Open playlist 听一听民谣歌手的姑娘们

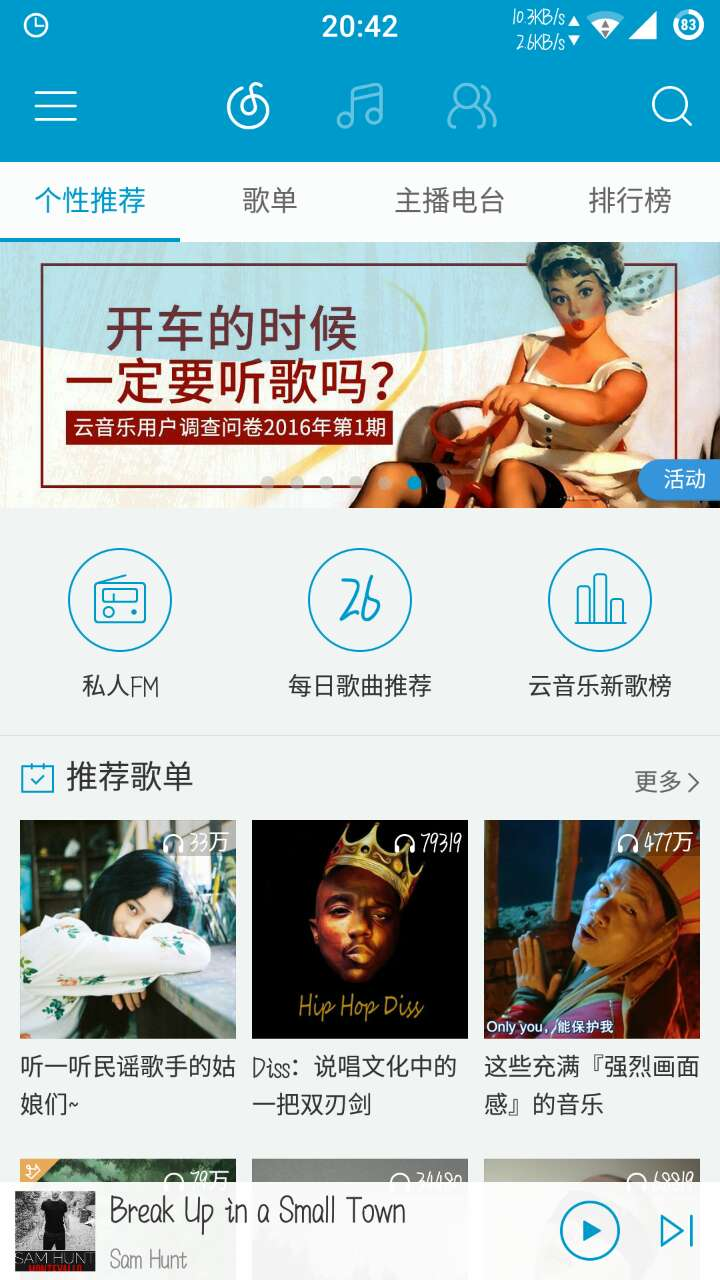[128, 929]
